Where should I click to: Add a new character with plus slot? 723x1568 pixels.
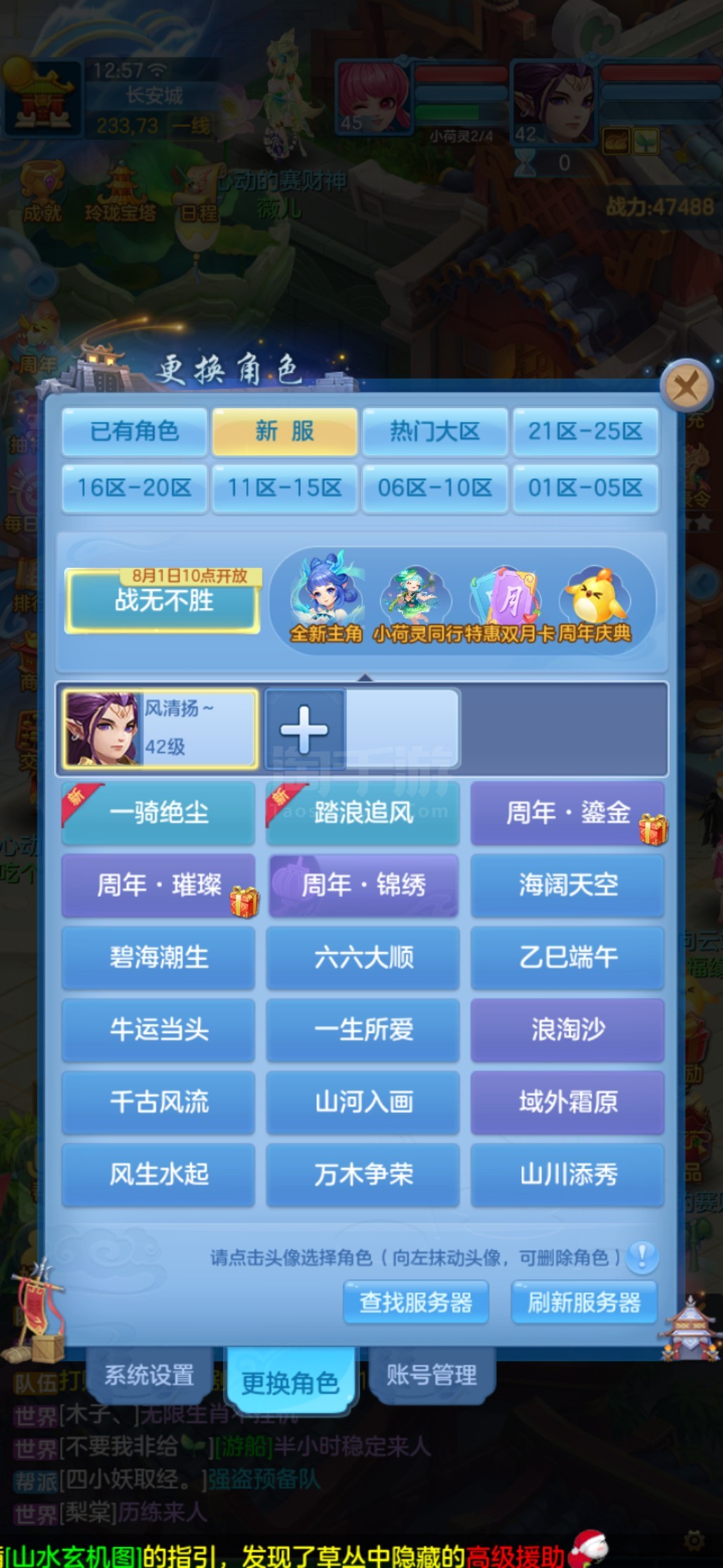(304, 729)
